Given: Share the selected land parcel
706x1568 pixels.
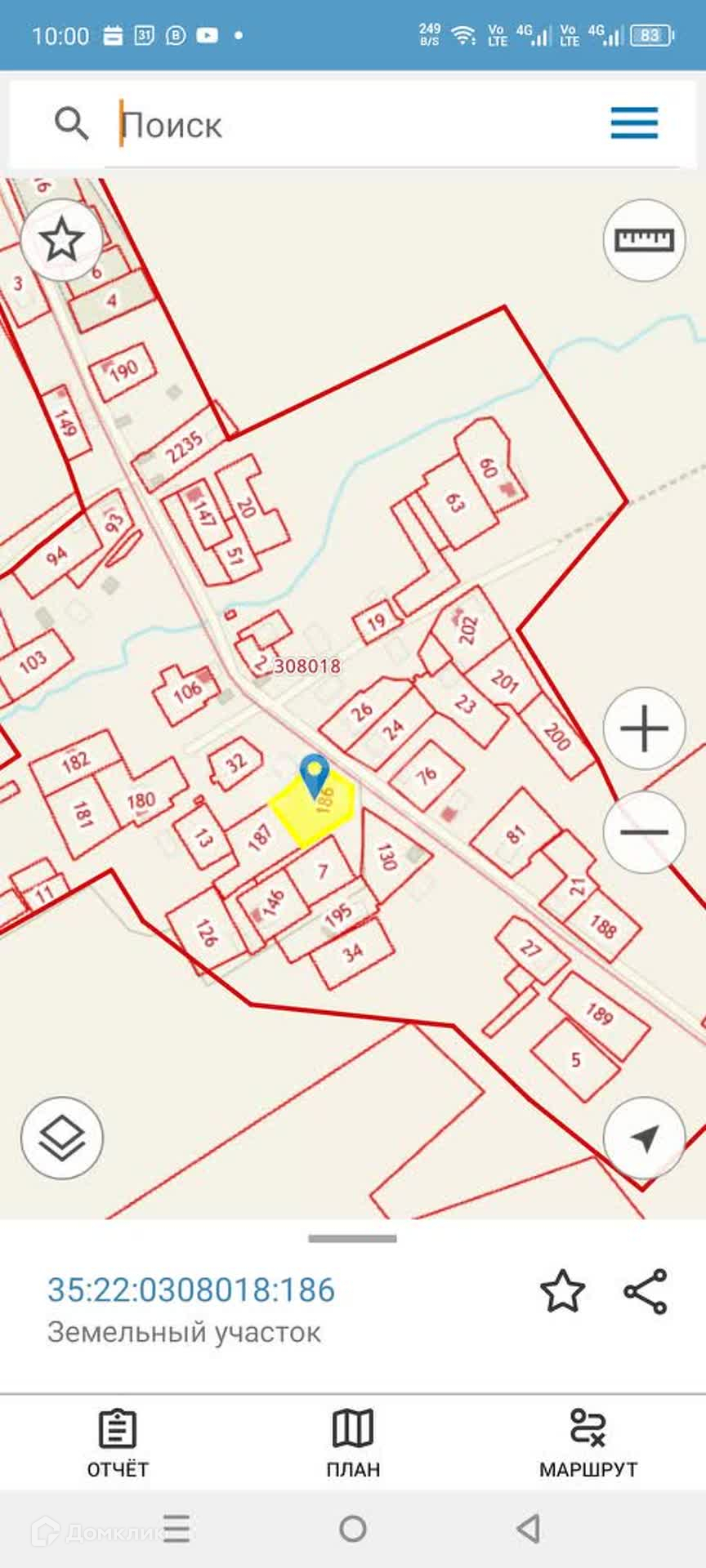Looking at the screenshot, I should tap(646, 1291).
